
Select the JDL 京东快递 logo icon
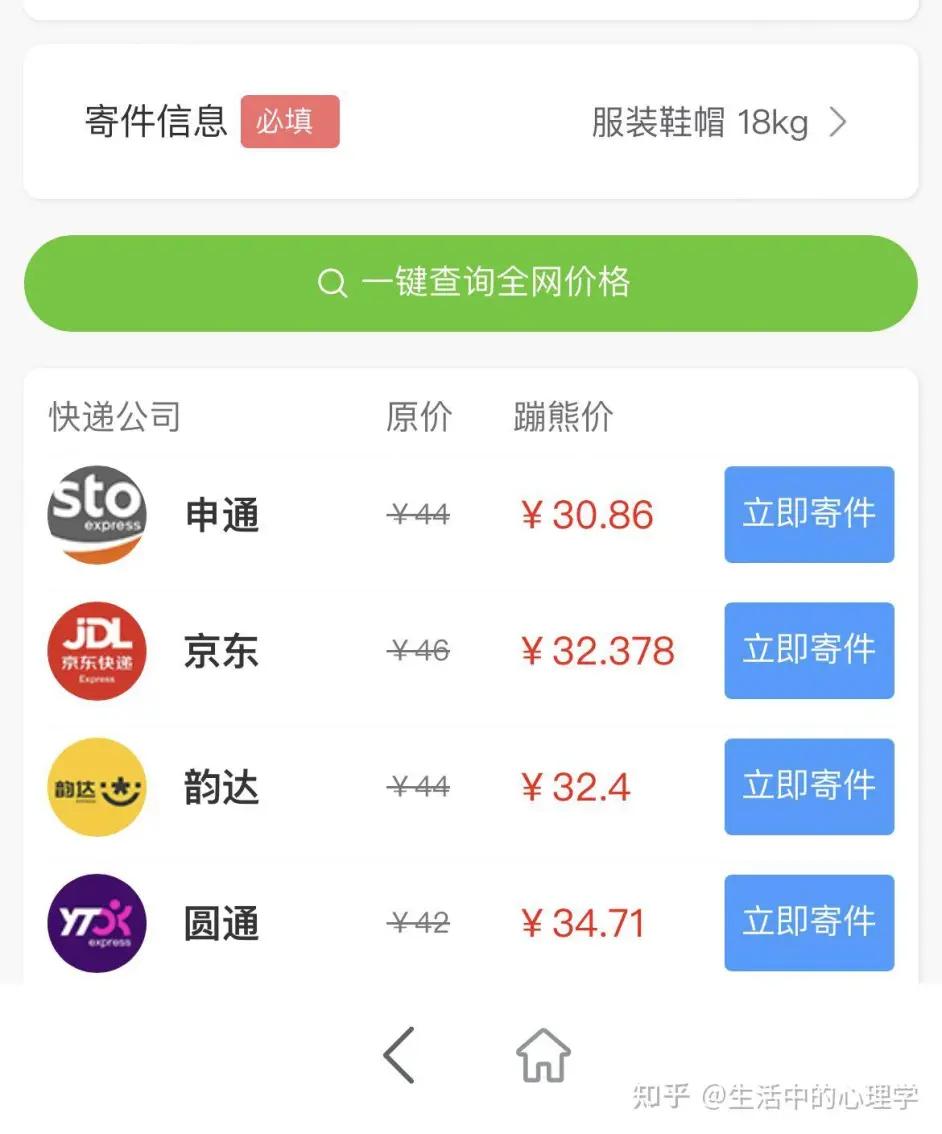(x=96, y=651)
